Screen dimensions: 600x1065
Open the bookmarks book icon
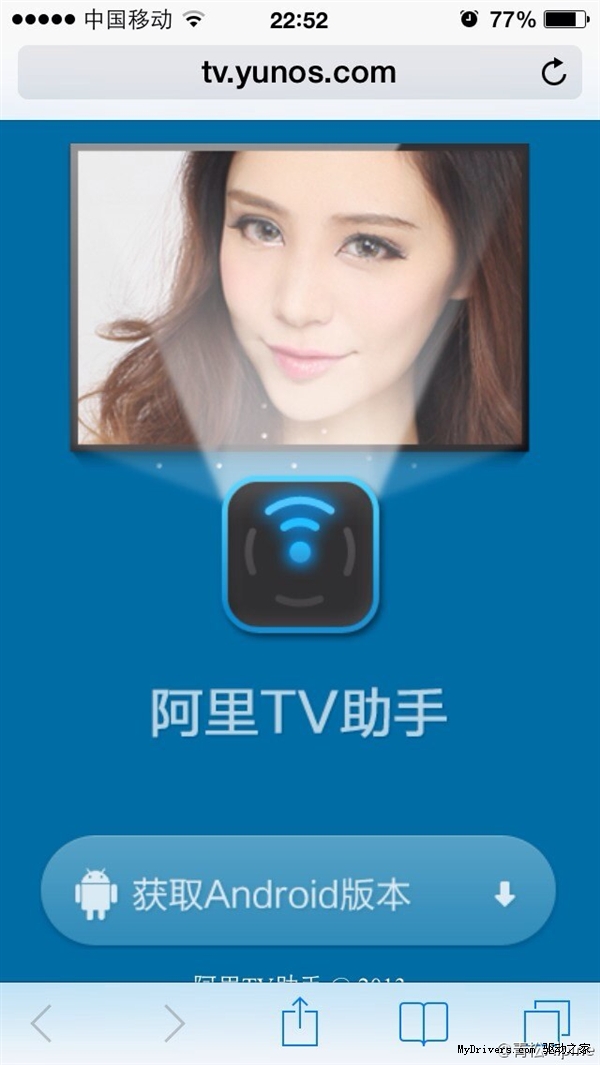[423, 1024]
